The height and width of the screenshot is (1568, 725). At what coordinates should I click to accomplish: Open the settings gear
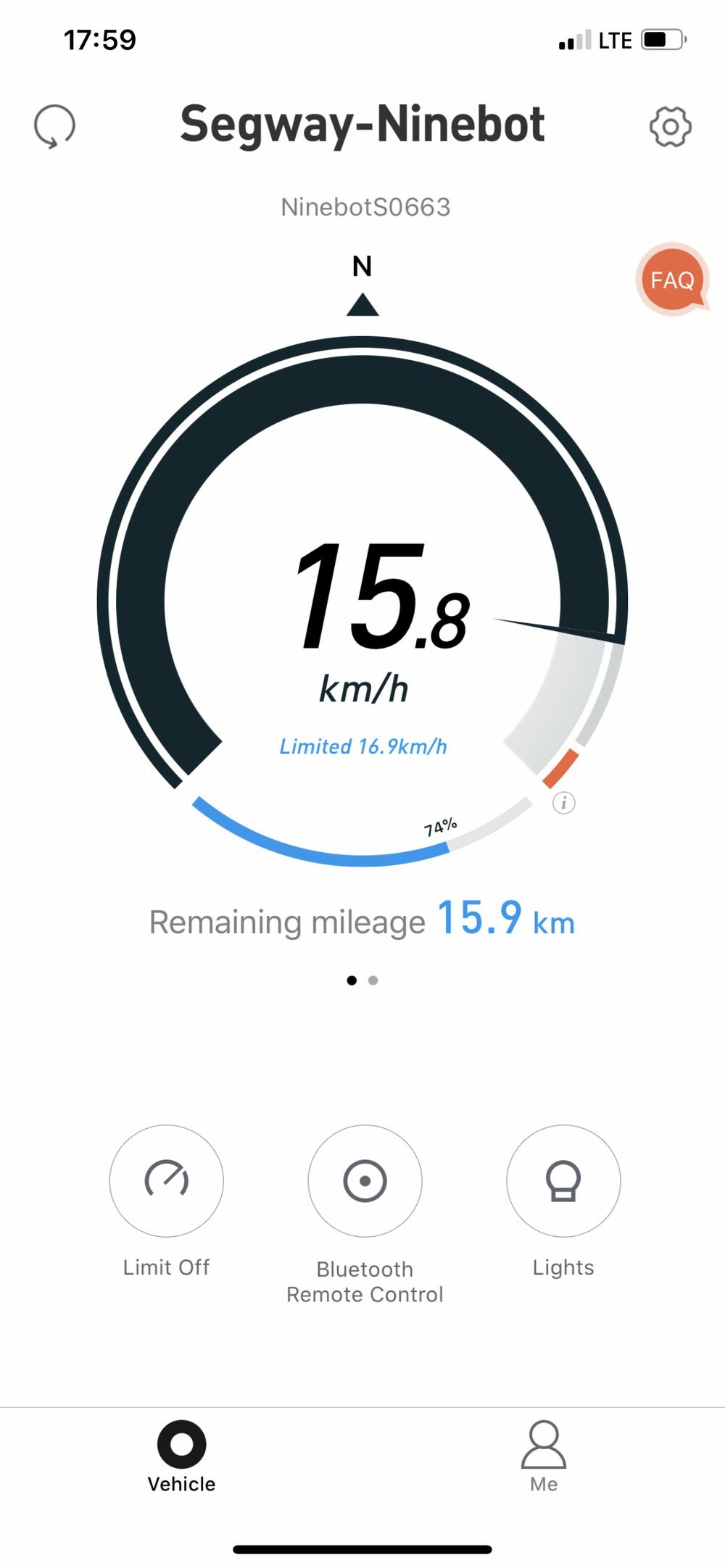[x=670, y=127]
